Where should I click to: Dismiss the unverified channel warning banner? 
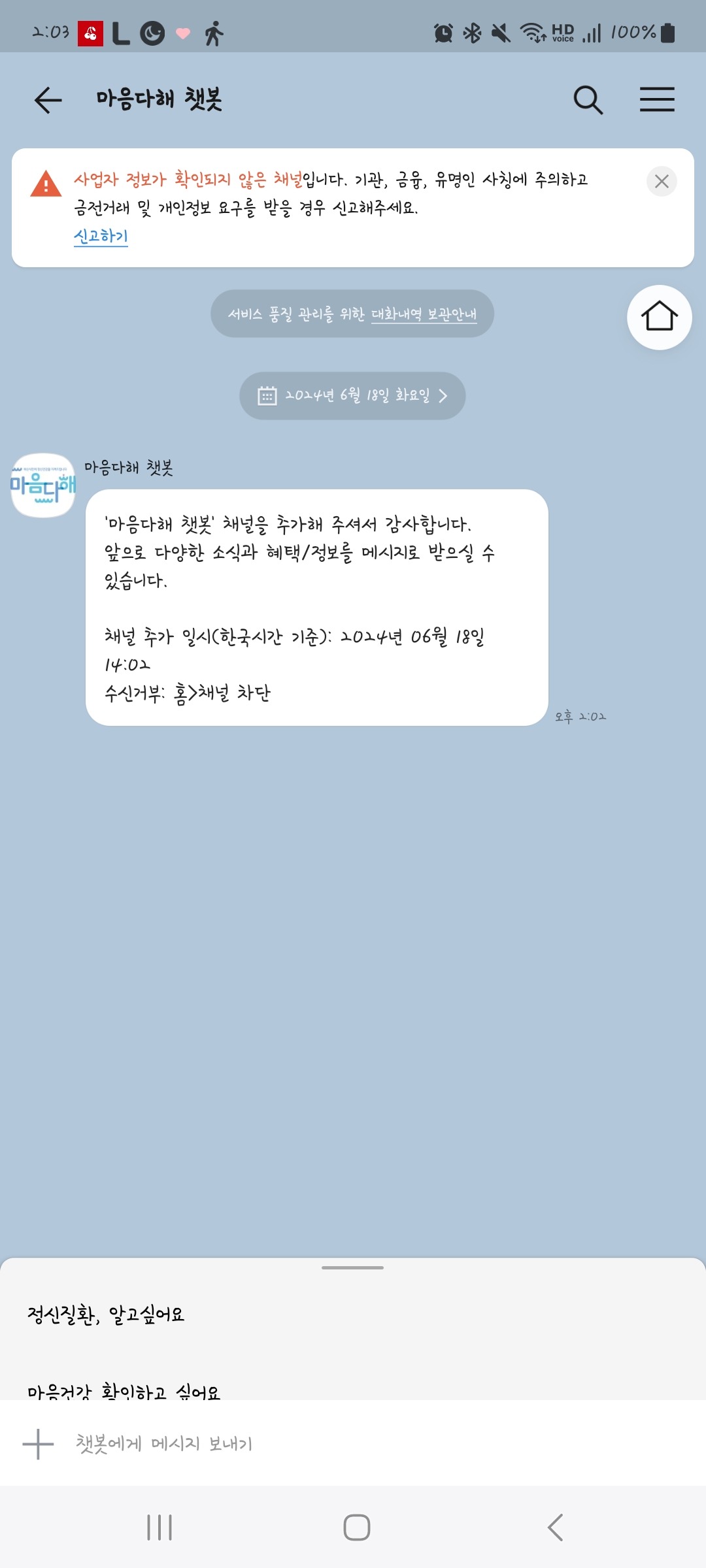pos(662,181)
